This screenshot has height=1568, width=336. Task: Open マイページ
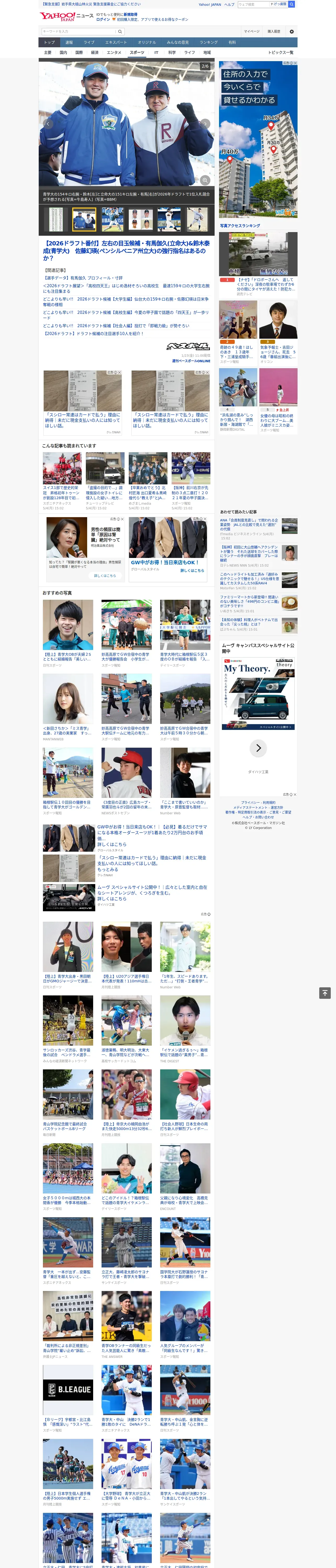tap(252, 31)
